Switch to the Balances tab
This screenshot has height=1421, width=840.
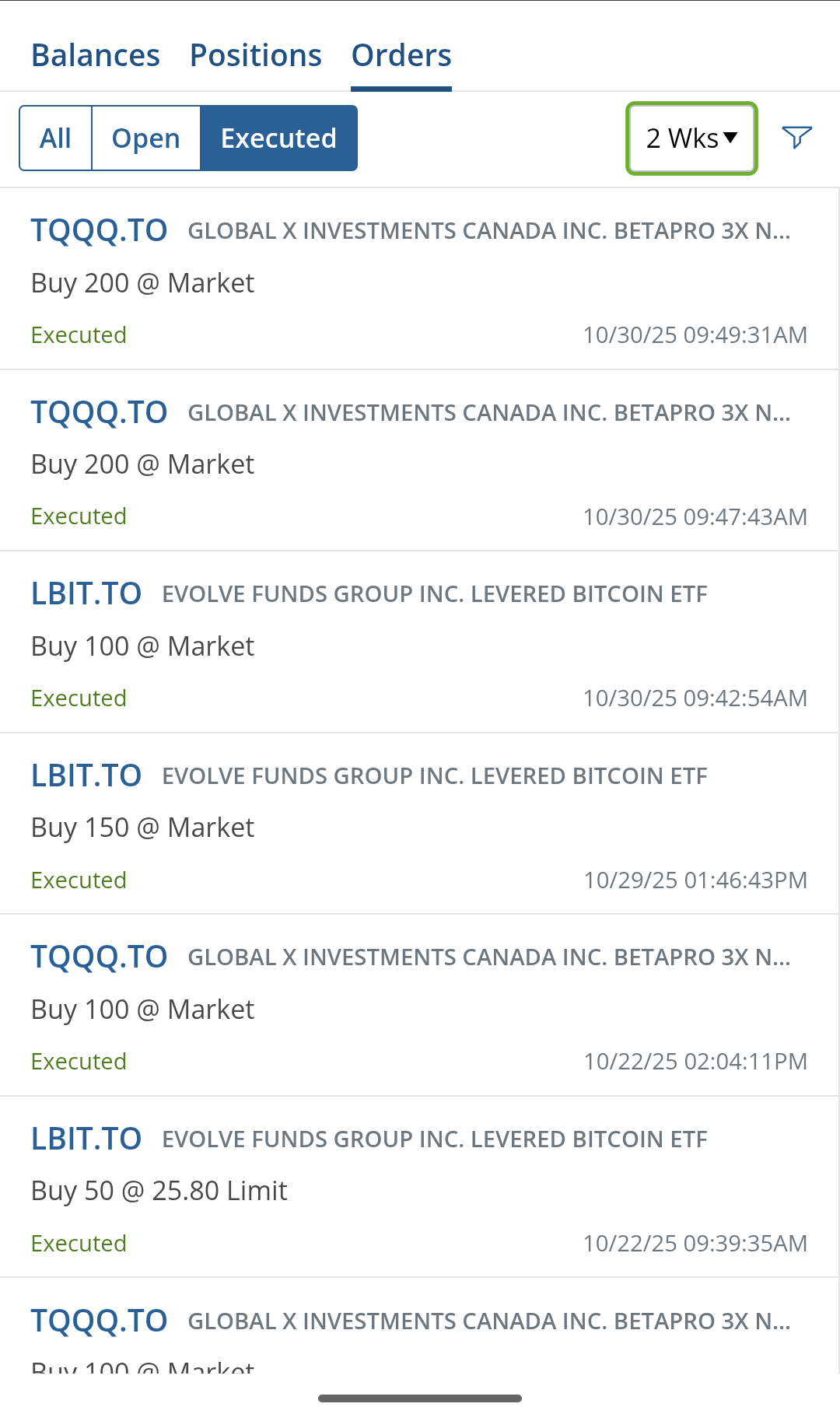click(96, 56)
